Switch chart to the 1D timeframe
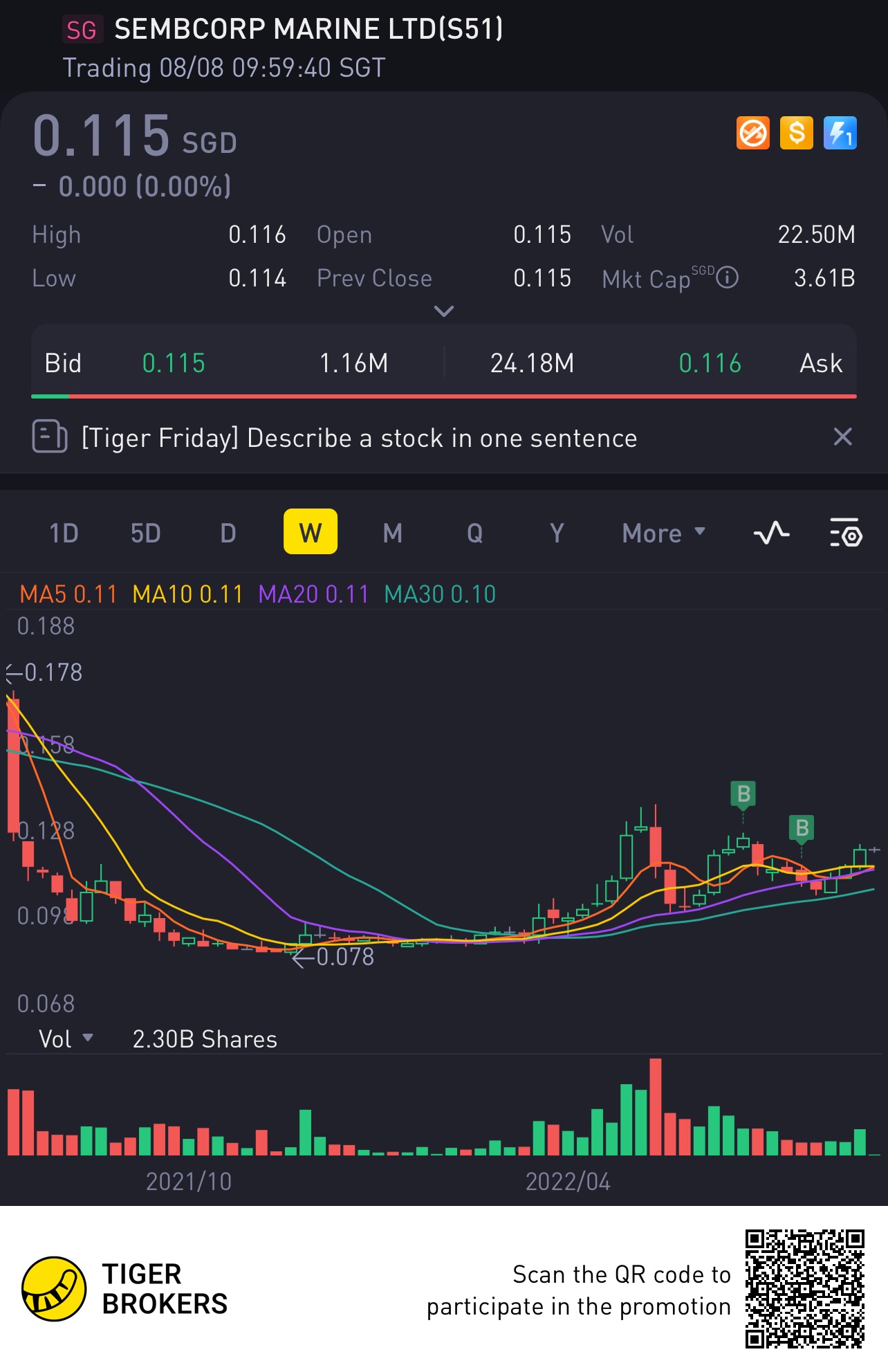This screenshot has width=888, height=1372. pos(64,533)
